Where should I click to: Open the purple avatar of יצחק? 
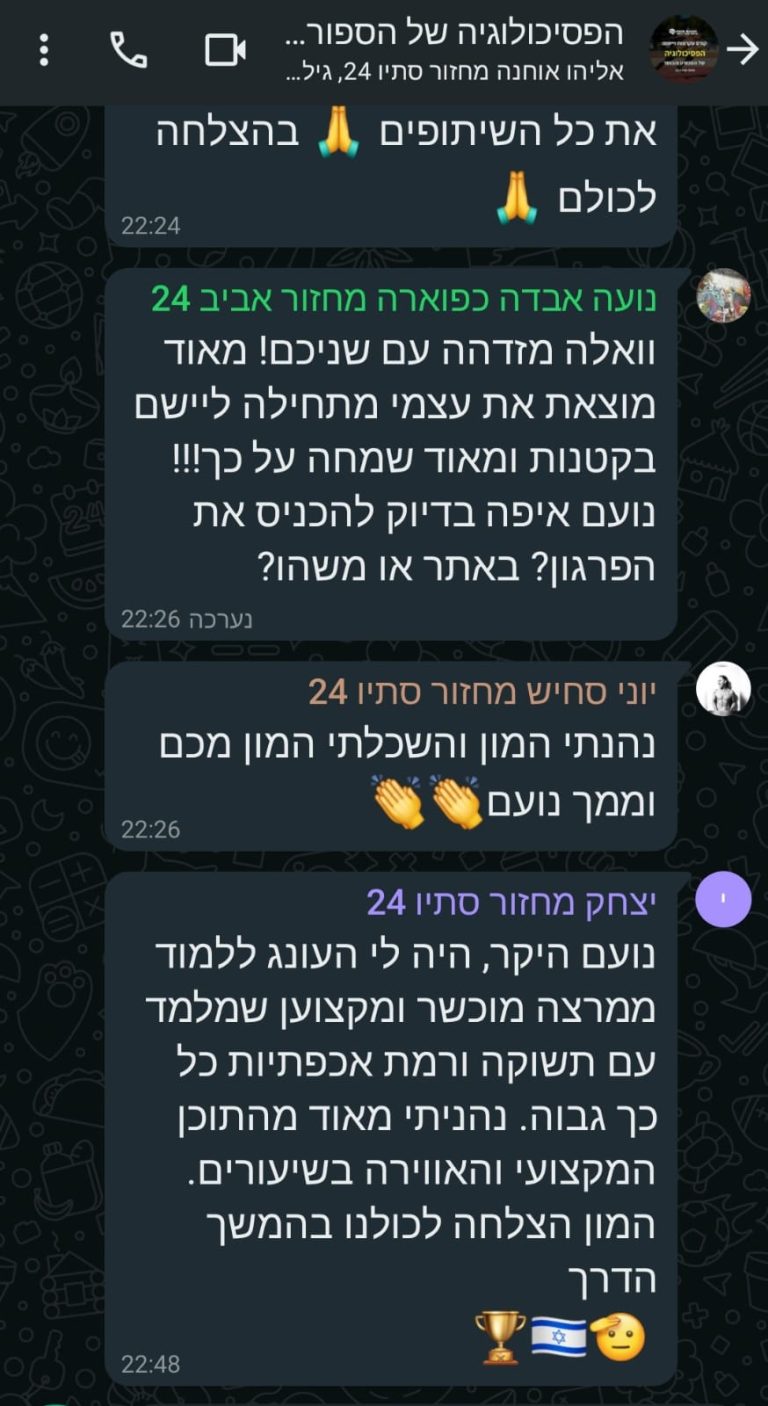click(723, 899)
